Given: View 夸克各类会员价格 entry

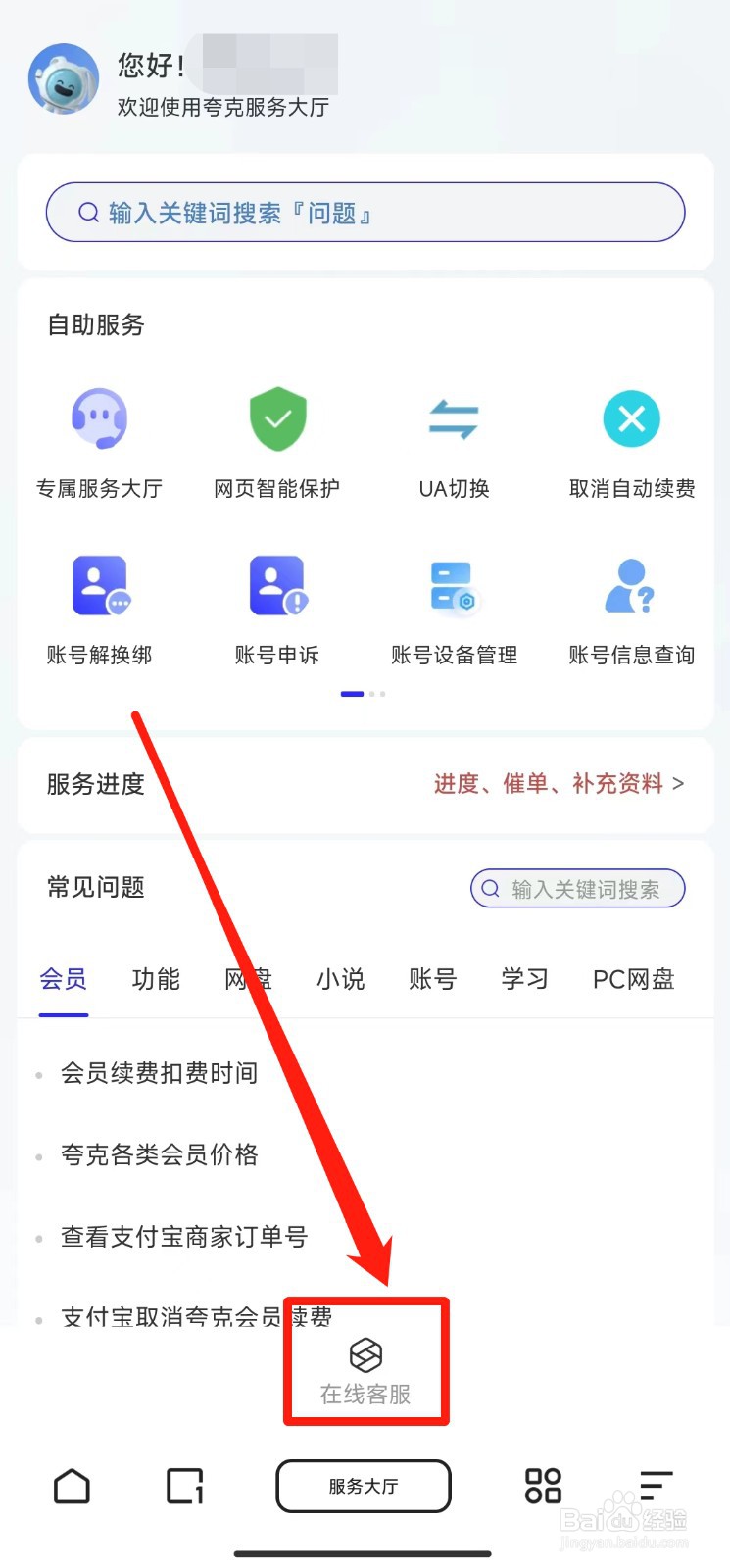Looking at the screenshot, I should [x=160, y=1154].
